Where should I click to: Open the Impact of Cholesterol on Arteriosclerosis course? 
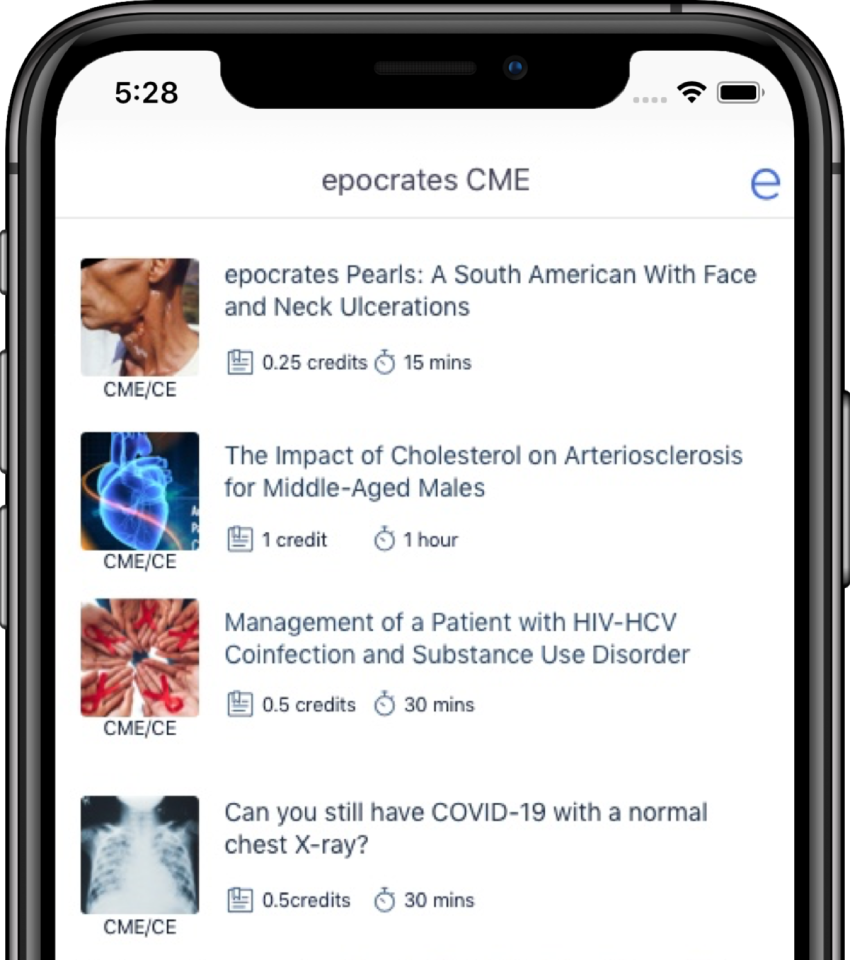pos(484,471)
